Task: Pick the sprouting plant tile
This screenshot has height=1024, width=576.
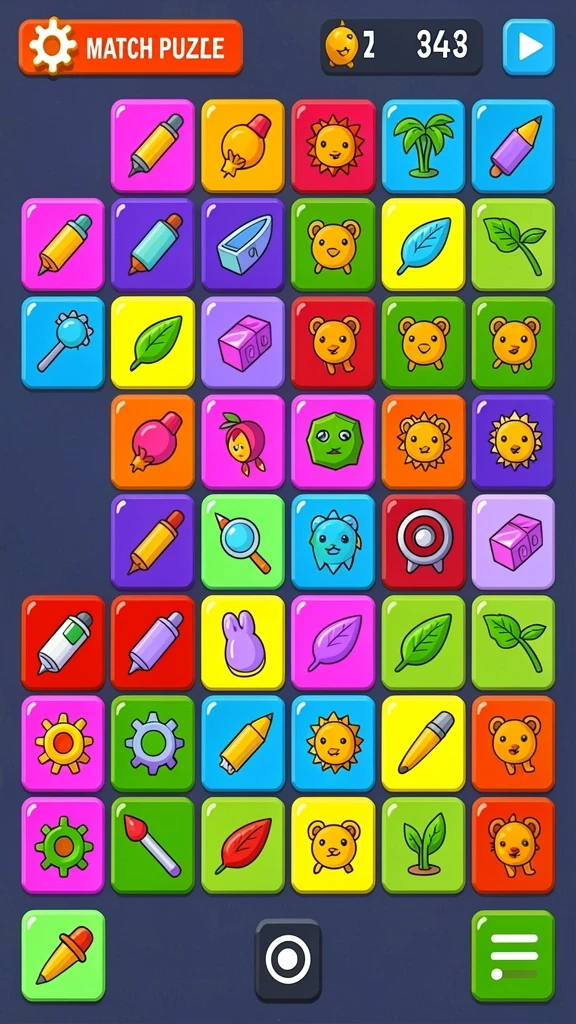Action: 423,844
